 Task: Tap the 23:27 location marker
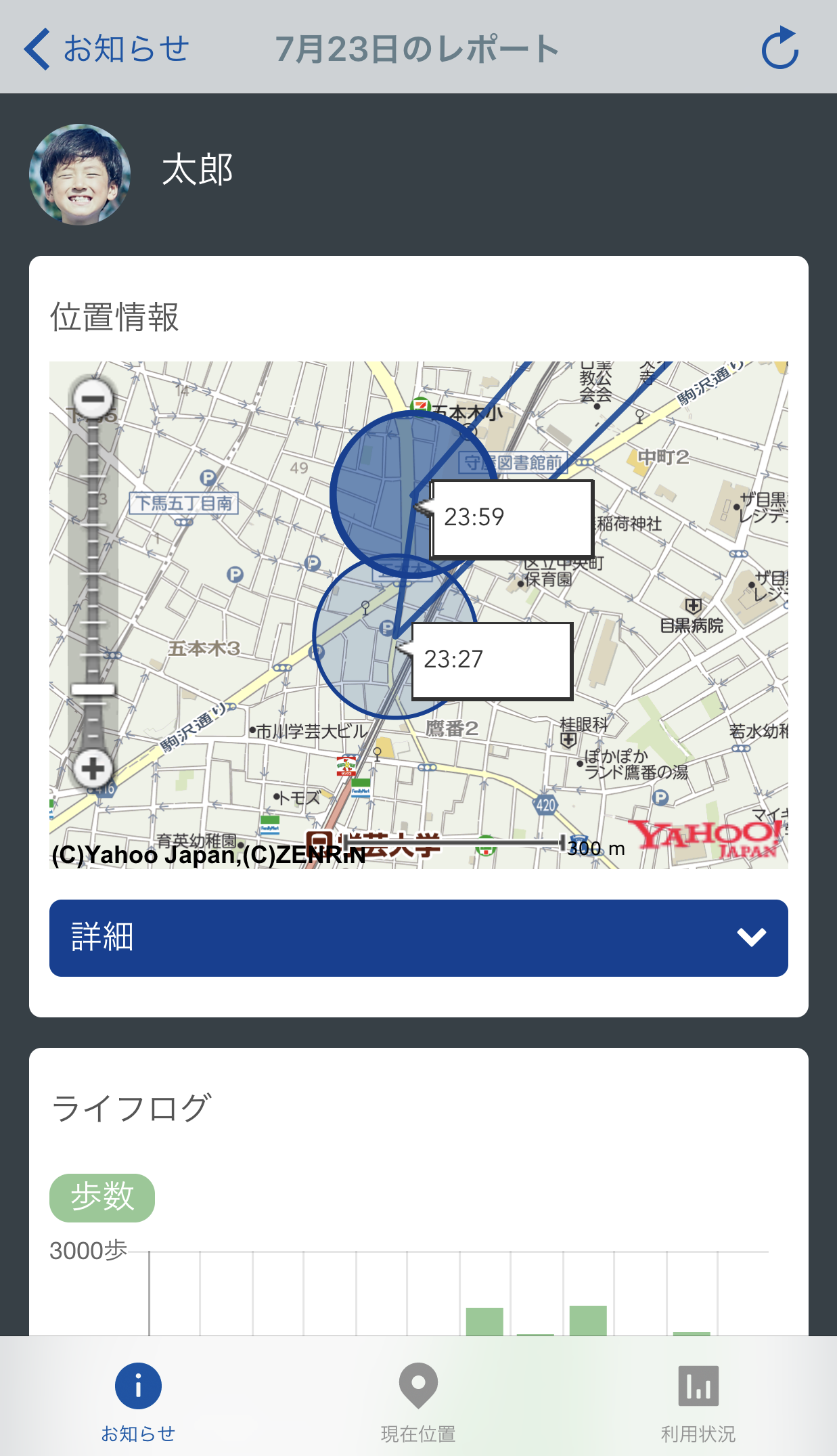(491, 660)
